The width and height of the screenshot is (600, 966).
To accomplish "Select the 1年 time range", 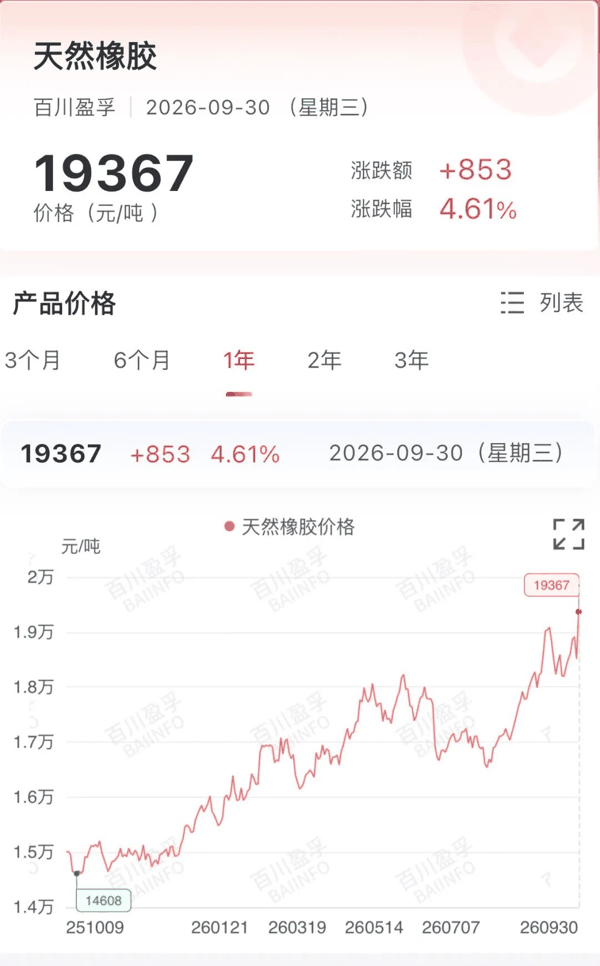I will click(239, 360).
